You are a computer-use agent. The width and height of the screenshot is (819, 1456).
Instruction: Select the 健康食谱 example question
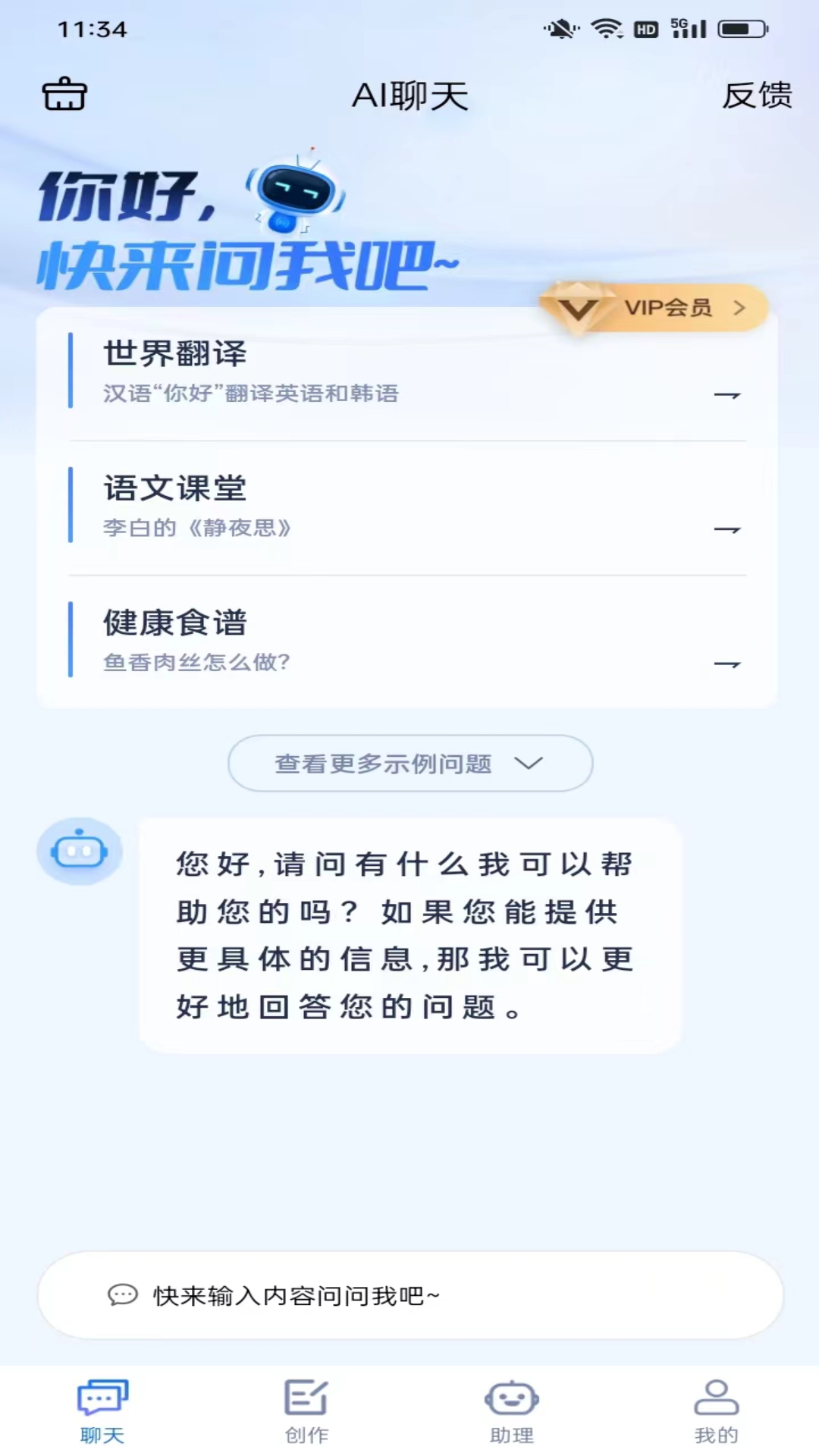point(407,641)
